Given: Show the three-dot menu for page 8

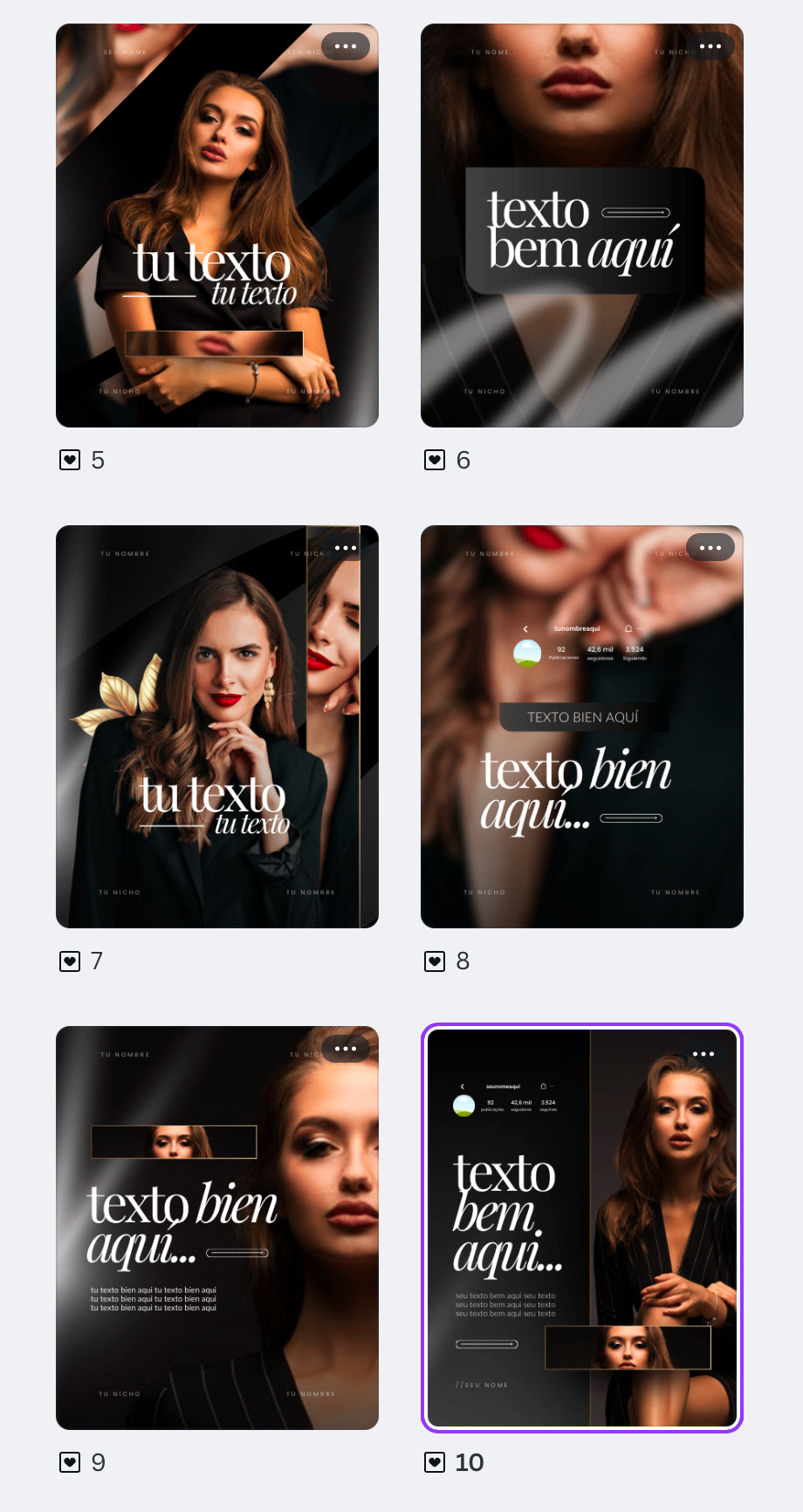Looking at the screenshot, I should pos(710,548).
